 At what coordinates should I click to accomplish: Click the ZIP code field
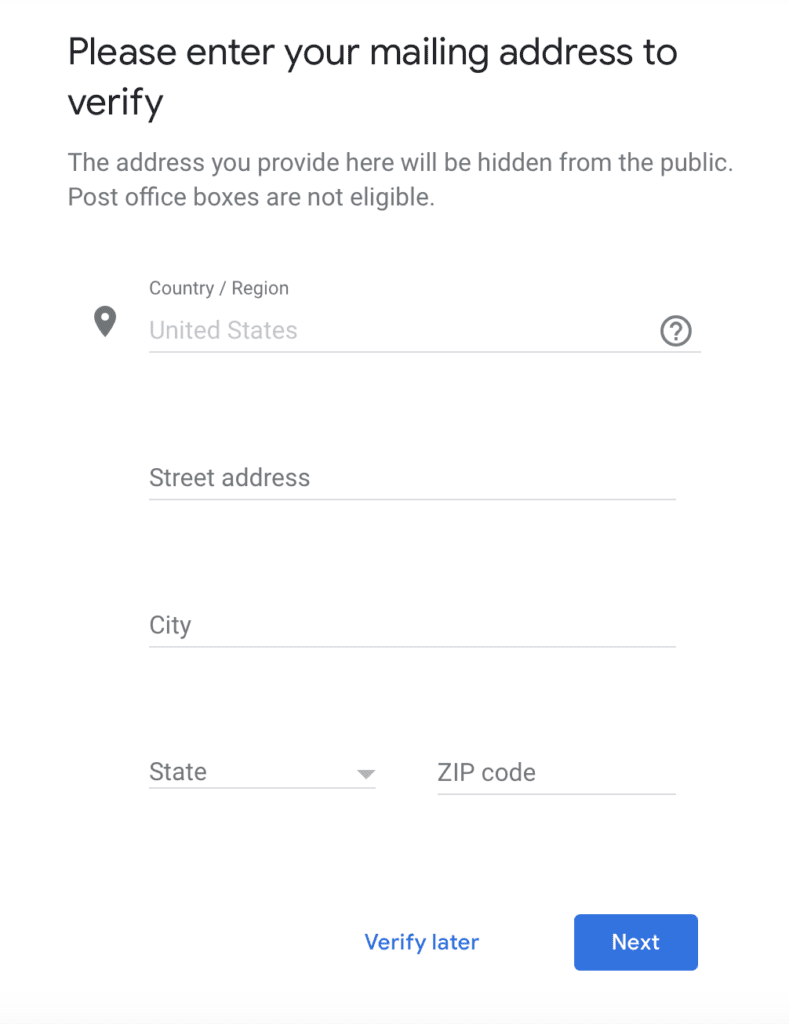pyautogui.click(x=556, y=773)
